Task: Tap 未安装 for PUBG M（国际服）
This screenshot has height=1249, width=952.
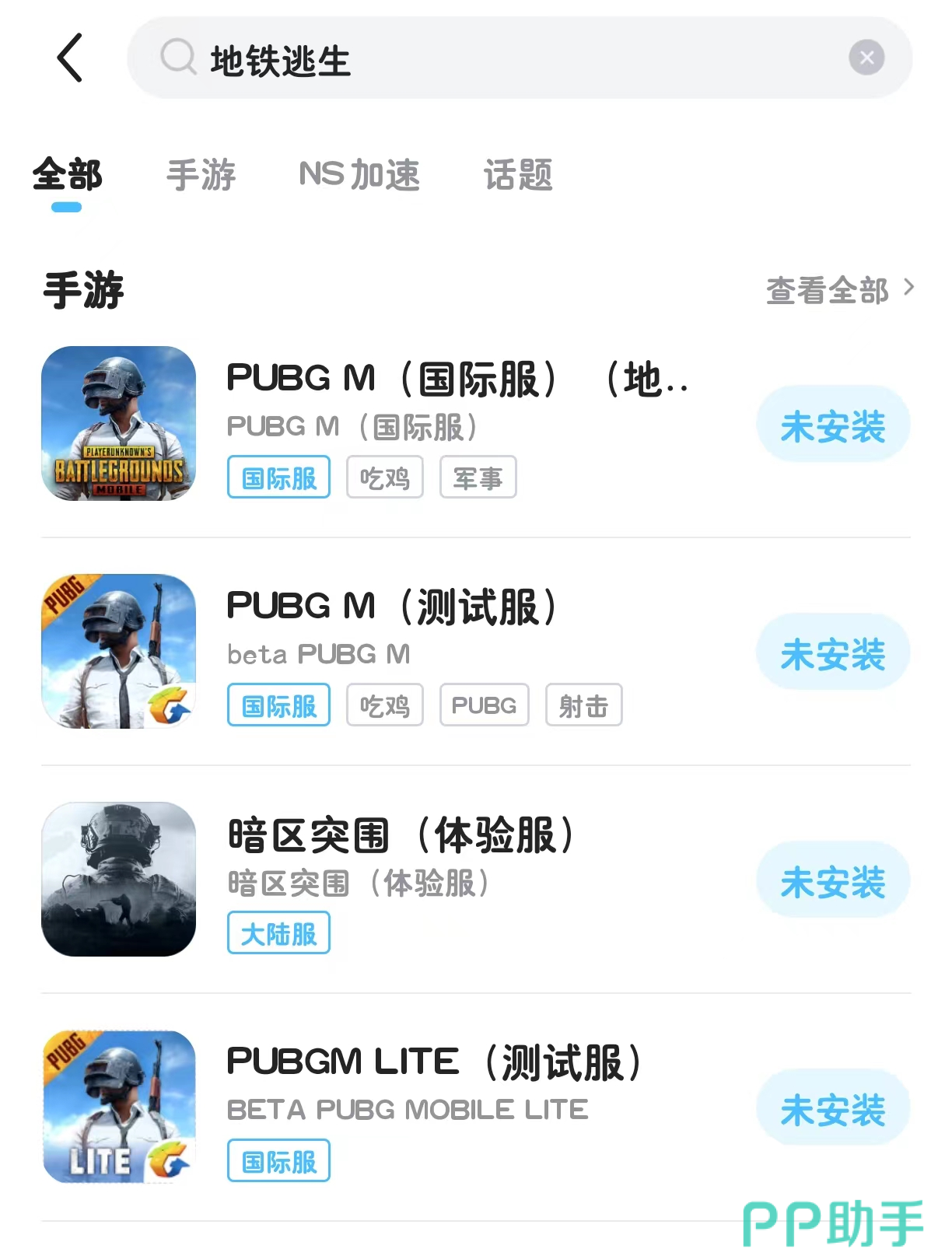Action: pyautogui.click(x=833, y=425)
